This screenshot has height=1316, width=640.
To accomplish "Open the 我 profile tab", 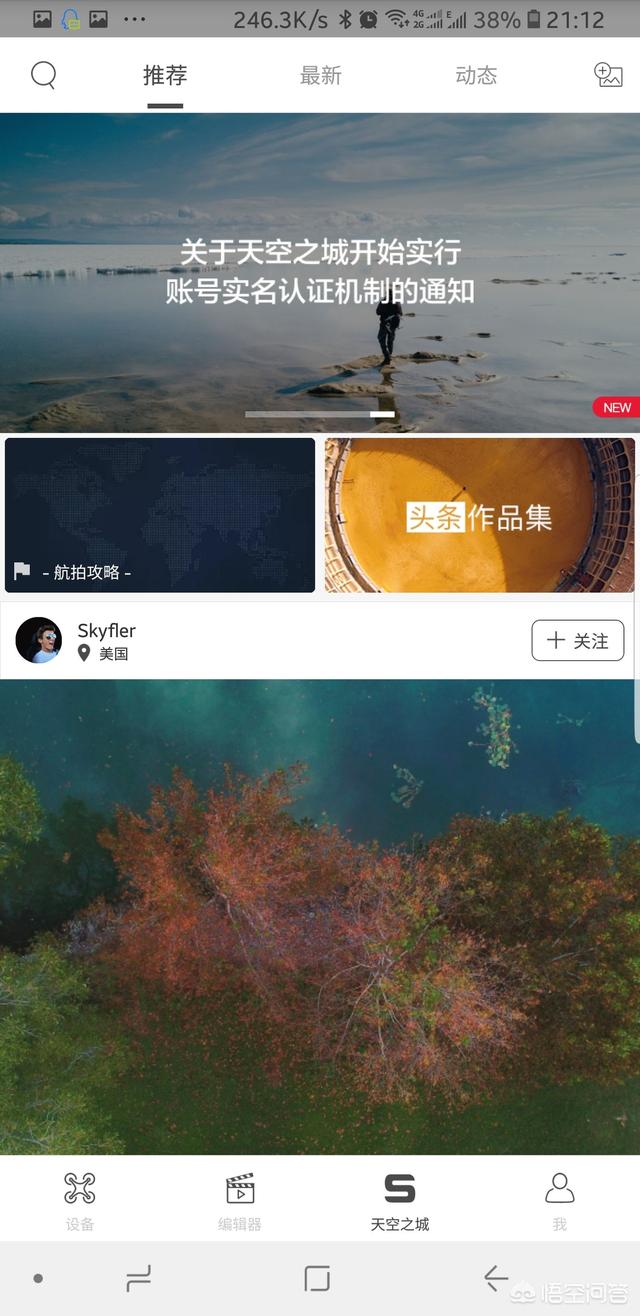I will (x=560, y=1200).
